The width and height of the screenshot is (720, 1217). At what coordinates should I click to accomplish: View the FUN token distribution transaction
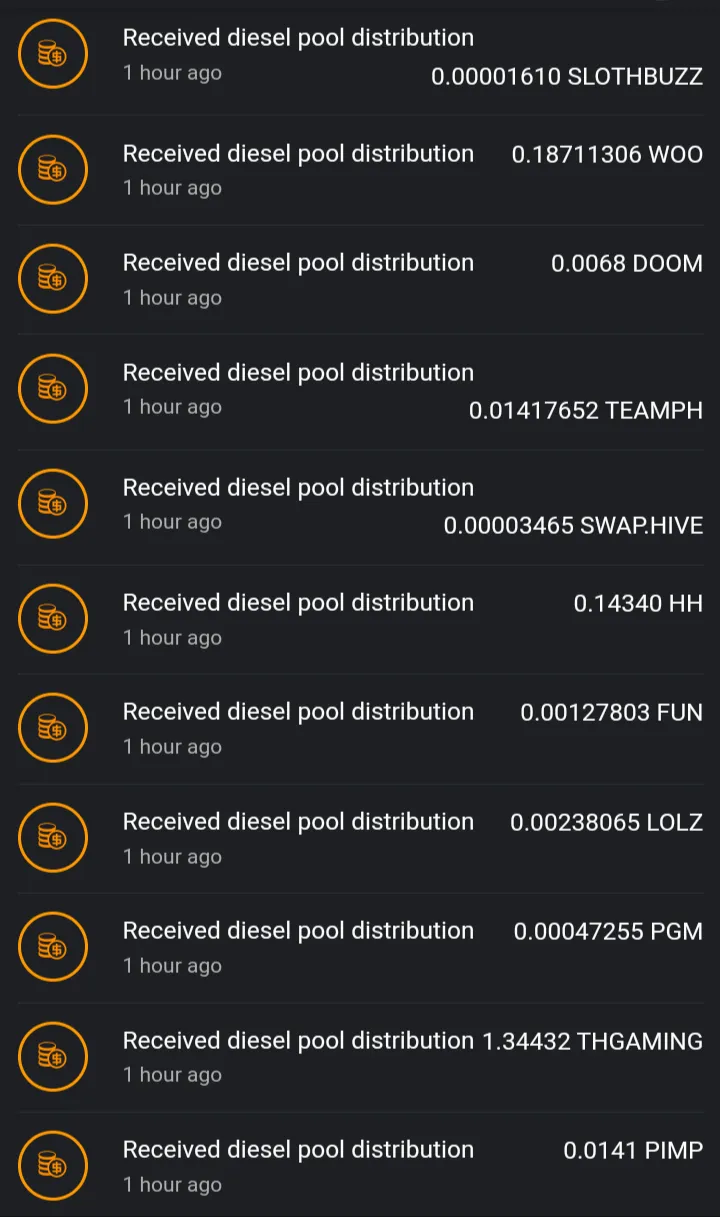[x=360, y=729]
